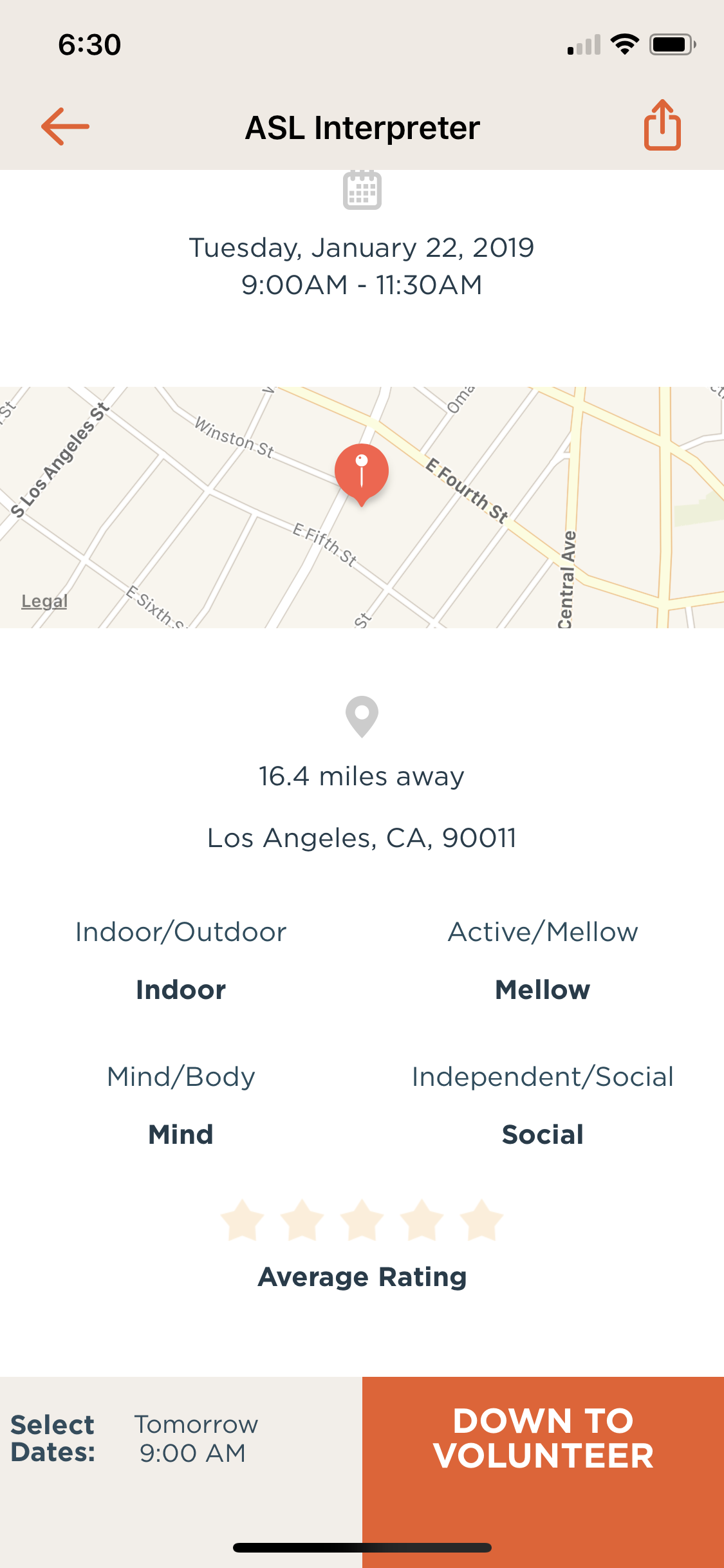Share the ASL Interpreter opportunity
Screen dimensions: 724x1568
[662, 126]
